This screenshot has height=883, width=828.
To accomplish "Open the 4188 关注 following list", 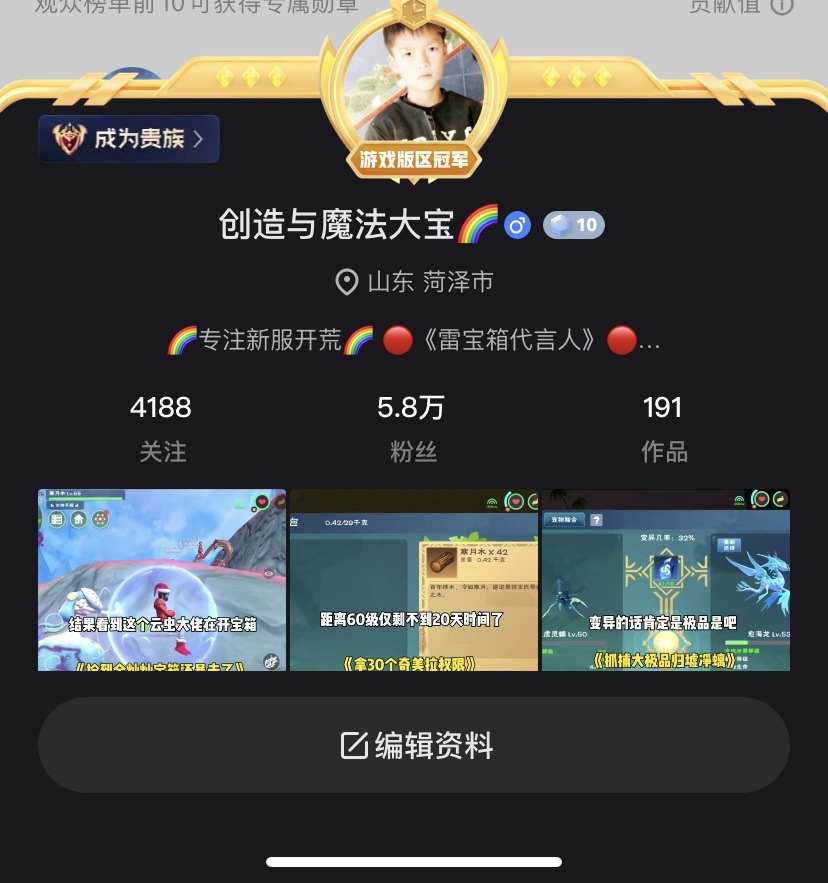I will pos(161,428).
